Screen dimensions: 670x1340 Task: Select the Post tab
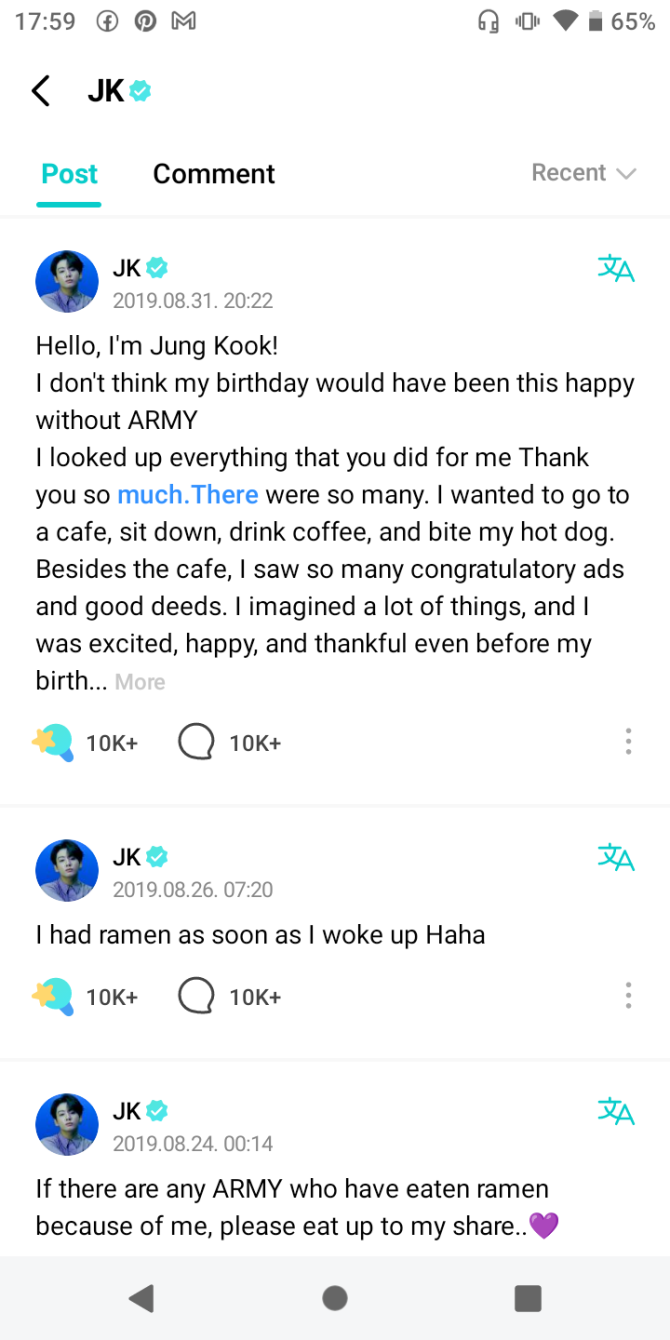click(x=69, y=173)
